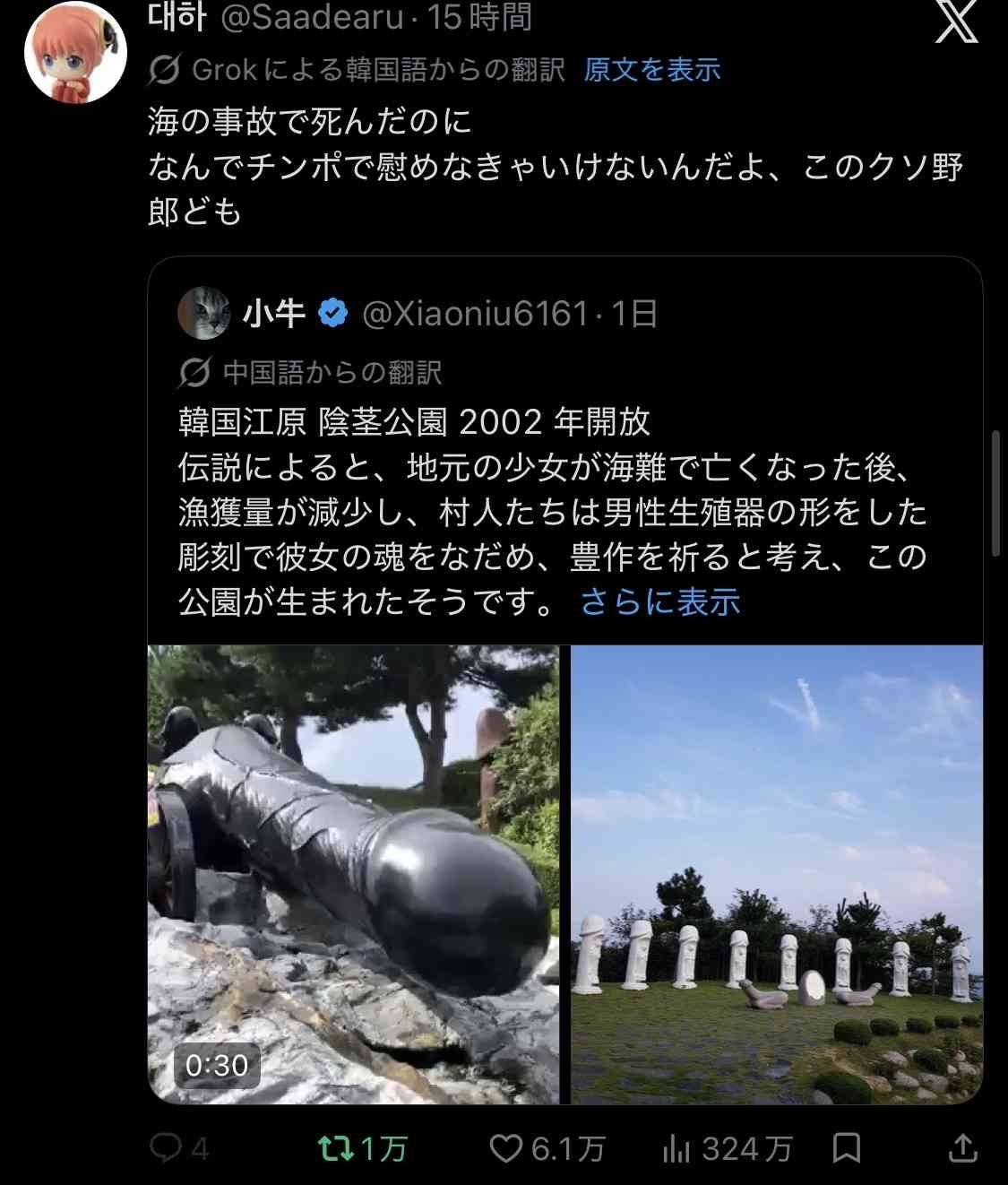Open the photo of white statues on the lawn
This screenshot has height=1185, width=1008.
[x=777, y=874]
